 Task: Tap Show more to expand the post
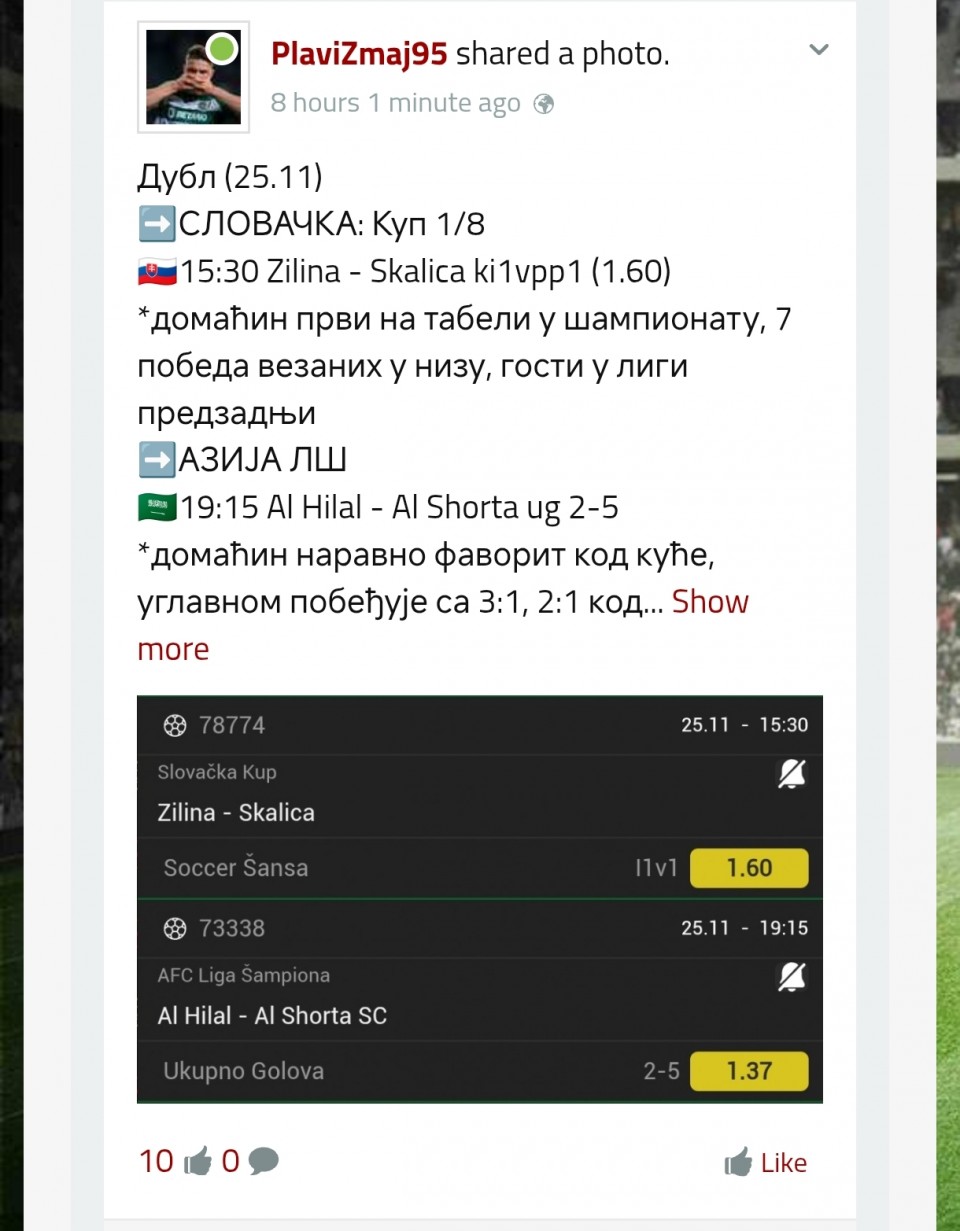709,602
